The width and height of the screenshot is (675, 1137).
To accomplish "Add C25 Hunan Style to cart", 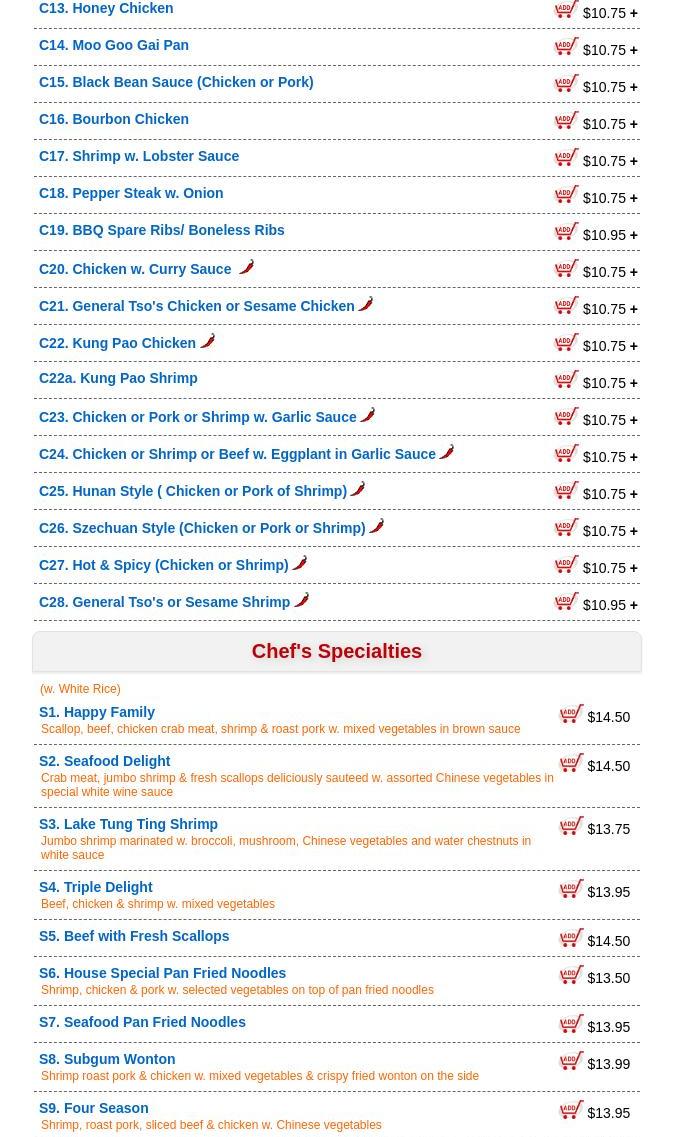I will tap(567, 491).
